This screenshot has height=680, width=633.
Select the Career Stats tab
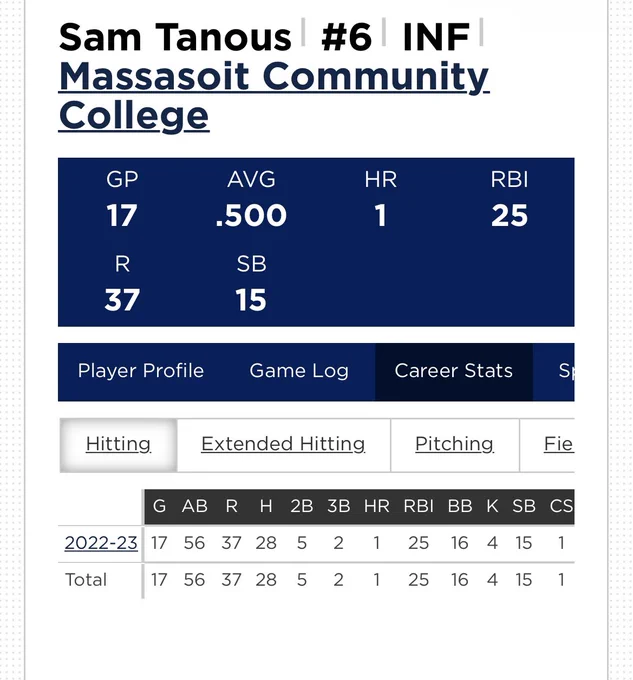[454, 371]
